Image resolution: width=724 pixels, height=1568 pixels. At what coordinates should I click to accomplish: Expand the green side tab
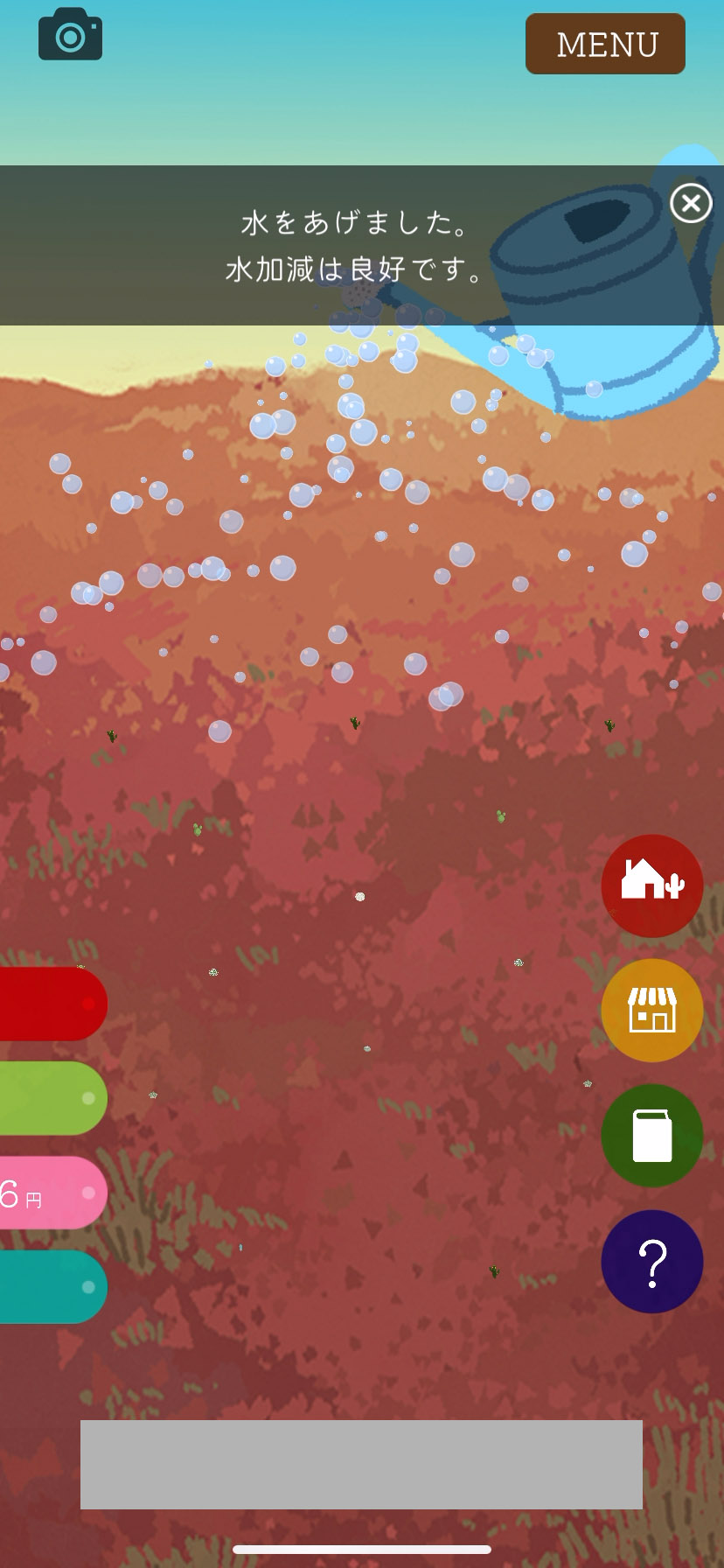tap(52, 1098)
